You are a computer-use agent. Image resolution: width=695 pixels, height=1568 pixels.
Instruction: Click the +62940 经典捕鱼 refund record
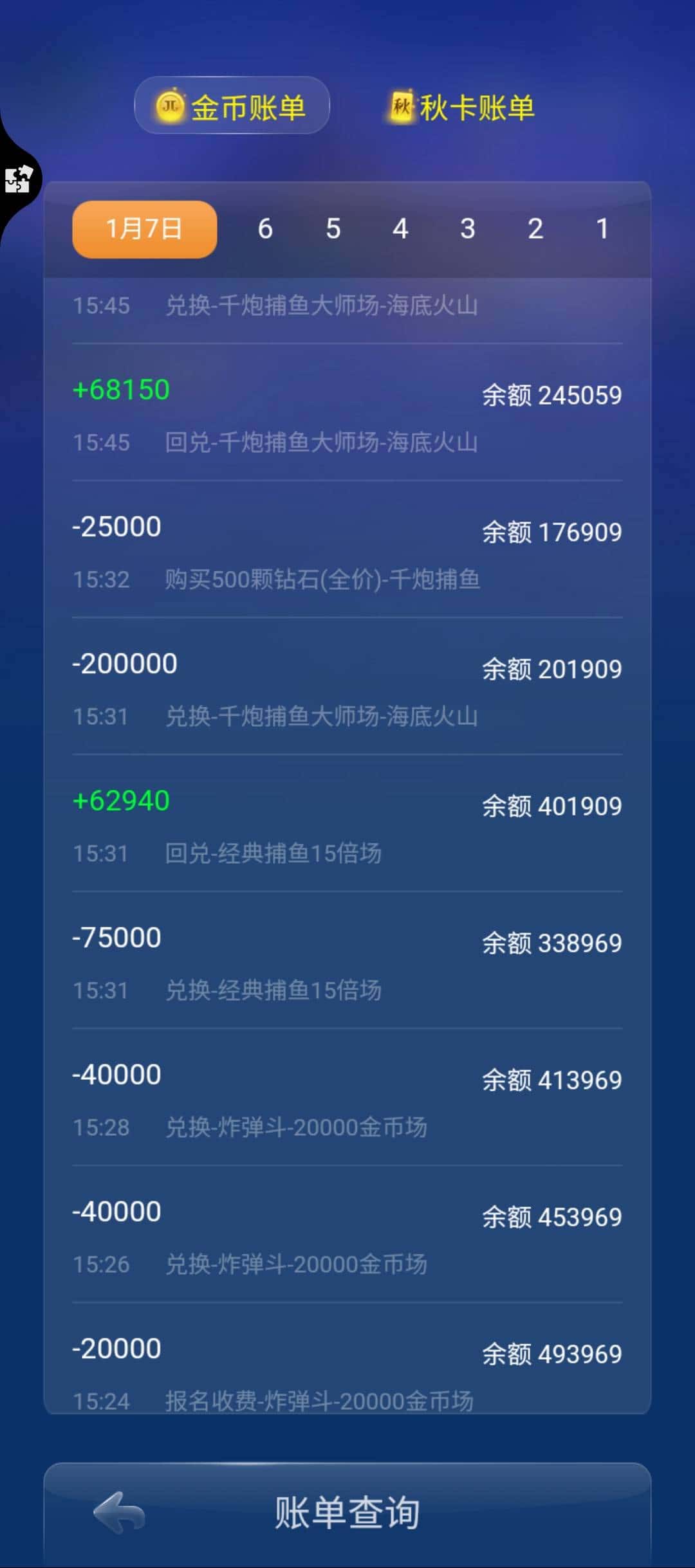pyautogui.click(x=123, y=799)
